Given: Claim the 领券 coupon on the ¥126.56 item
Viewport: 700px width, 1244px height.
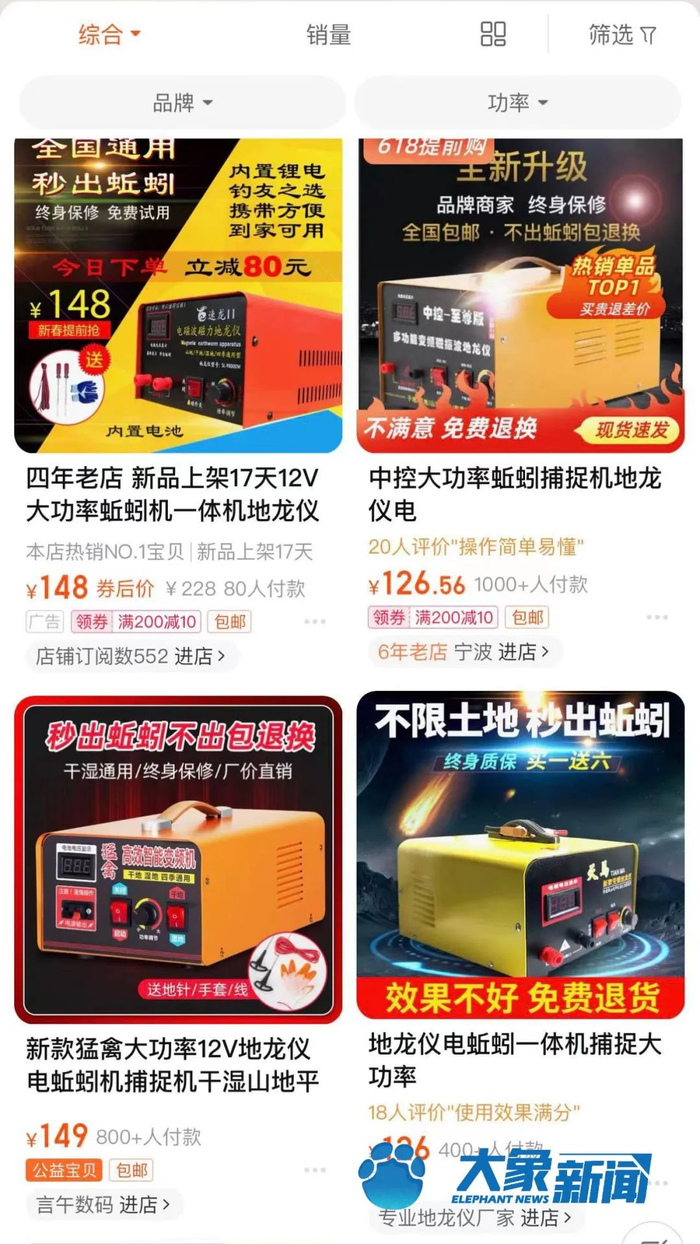Looking at the screenshot, I should coord(390,617).
